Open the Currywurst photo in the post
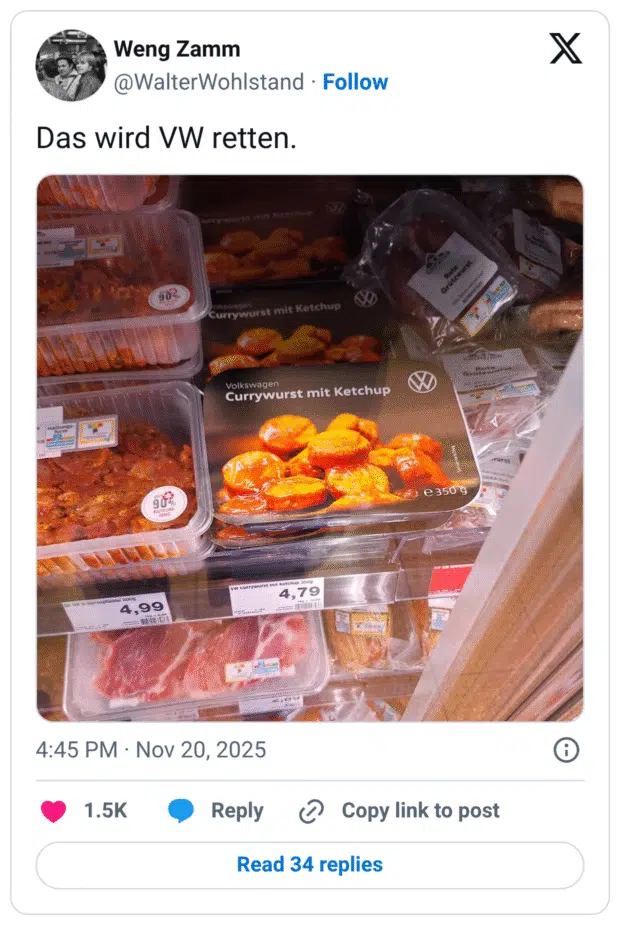This screenshot has height=925, width=620. point(310,448)
